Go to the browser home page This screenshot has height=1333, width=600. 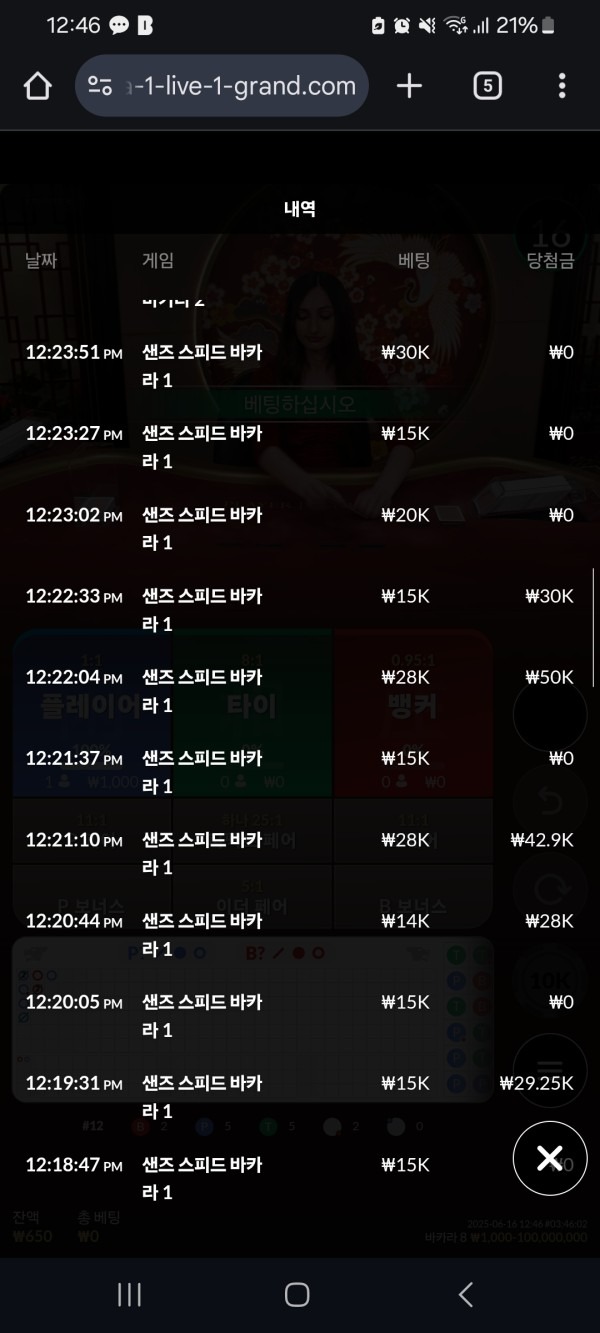pos(37,86)
